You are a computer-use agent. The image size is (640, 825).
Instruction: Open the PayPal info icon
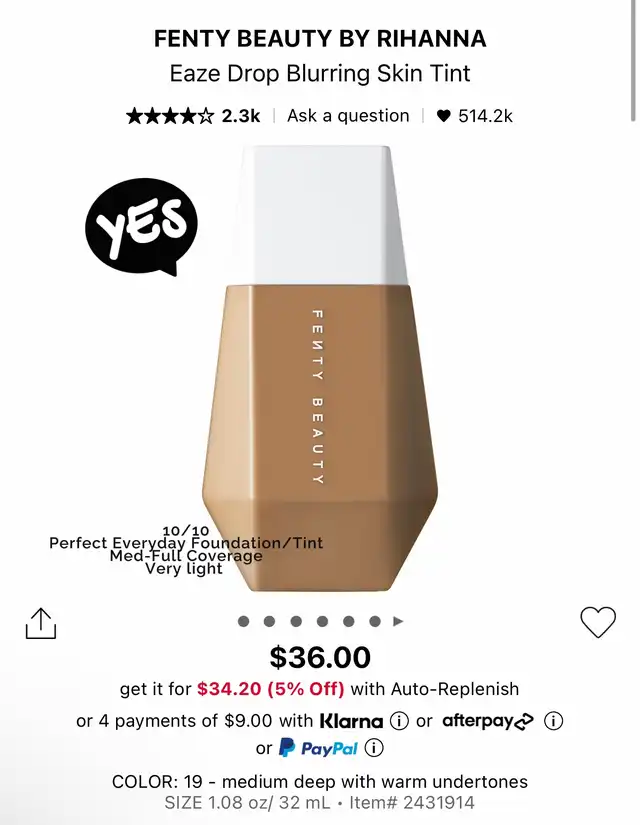click(x=374, y=748)
